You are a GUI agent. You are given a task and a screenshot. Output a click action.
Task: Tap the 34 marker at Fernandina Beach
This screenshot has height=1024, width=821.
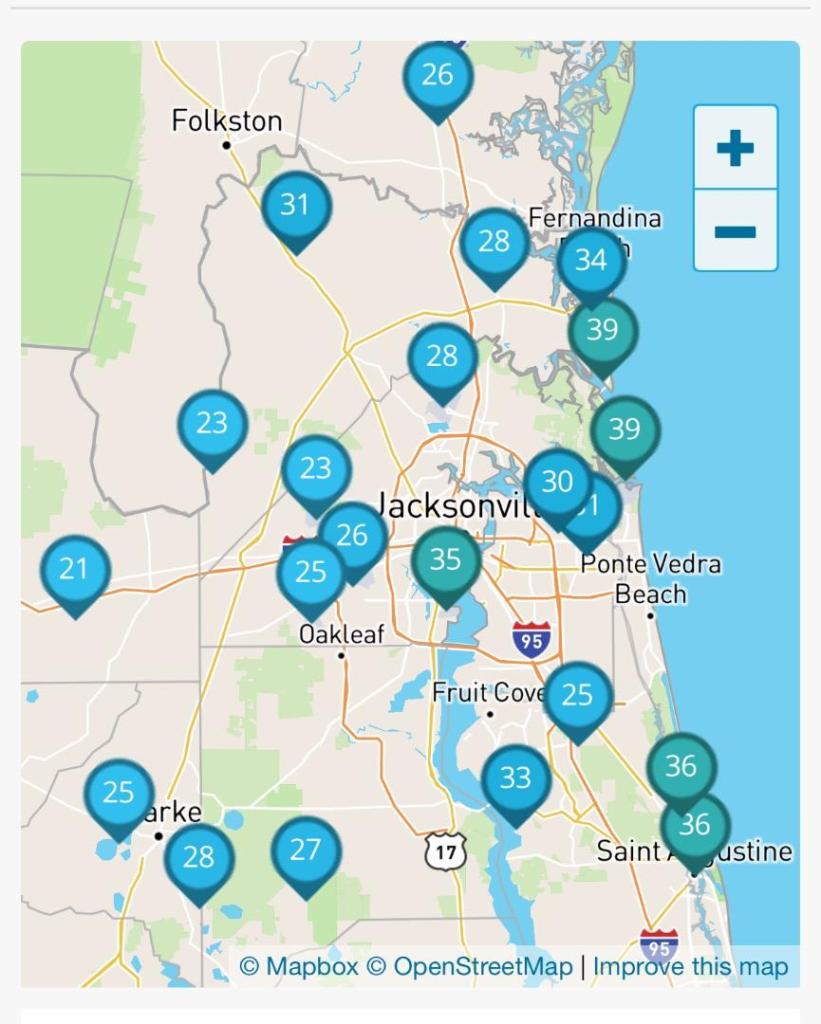tap(591, 261)
